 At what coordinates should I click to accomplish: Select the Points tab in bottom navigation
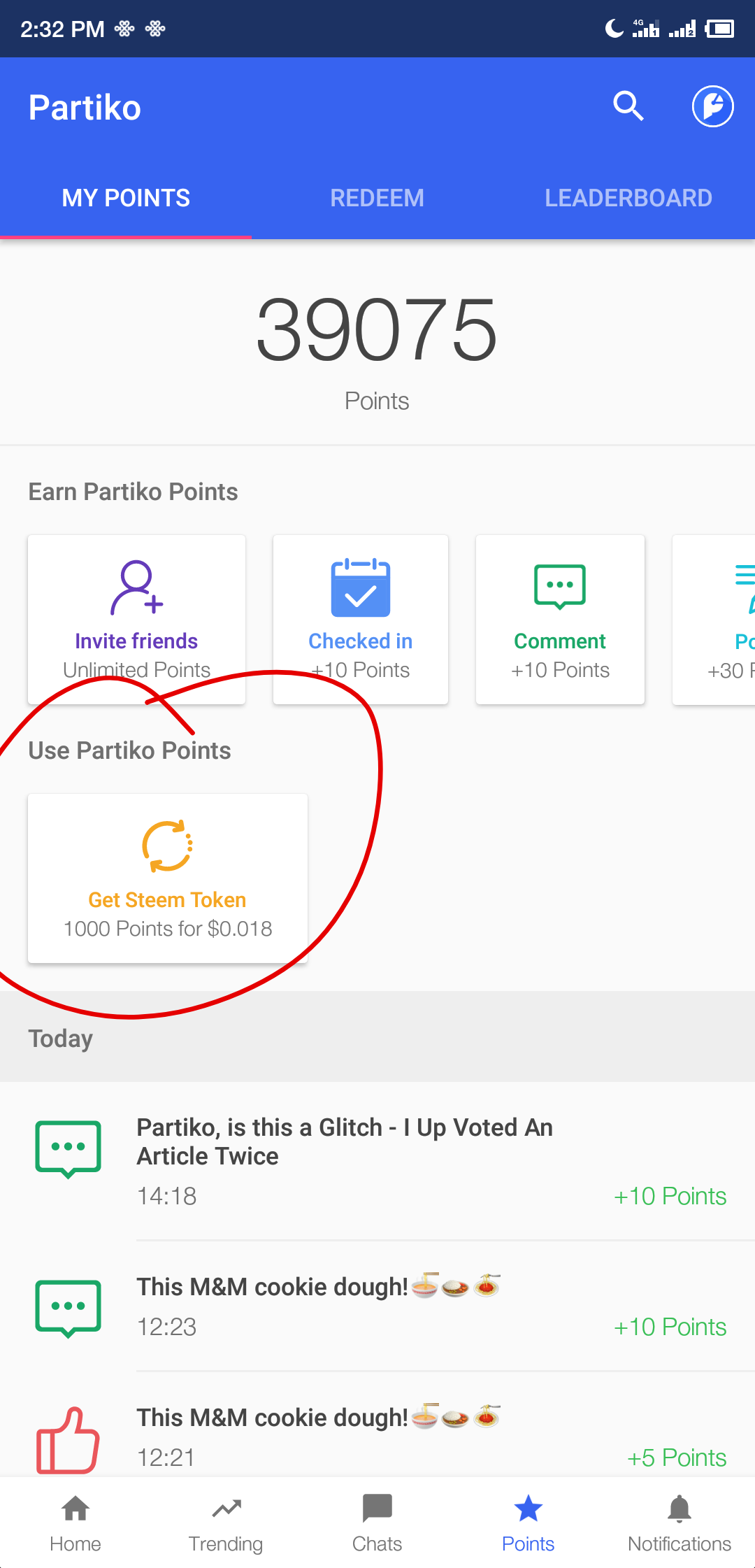528,1523
